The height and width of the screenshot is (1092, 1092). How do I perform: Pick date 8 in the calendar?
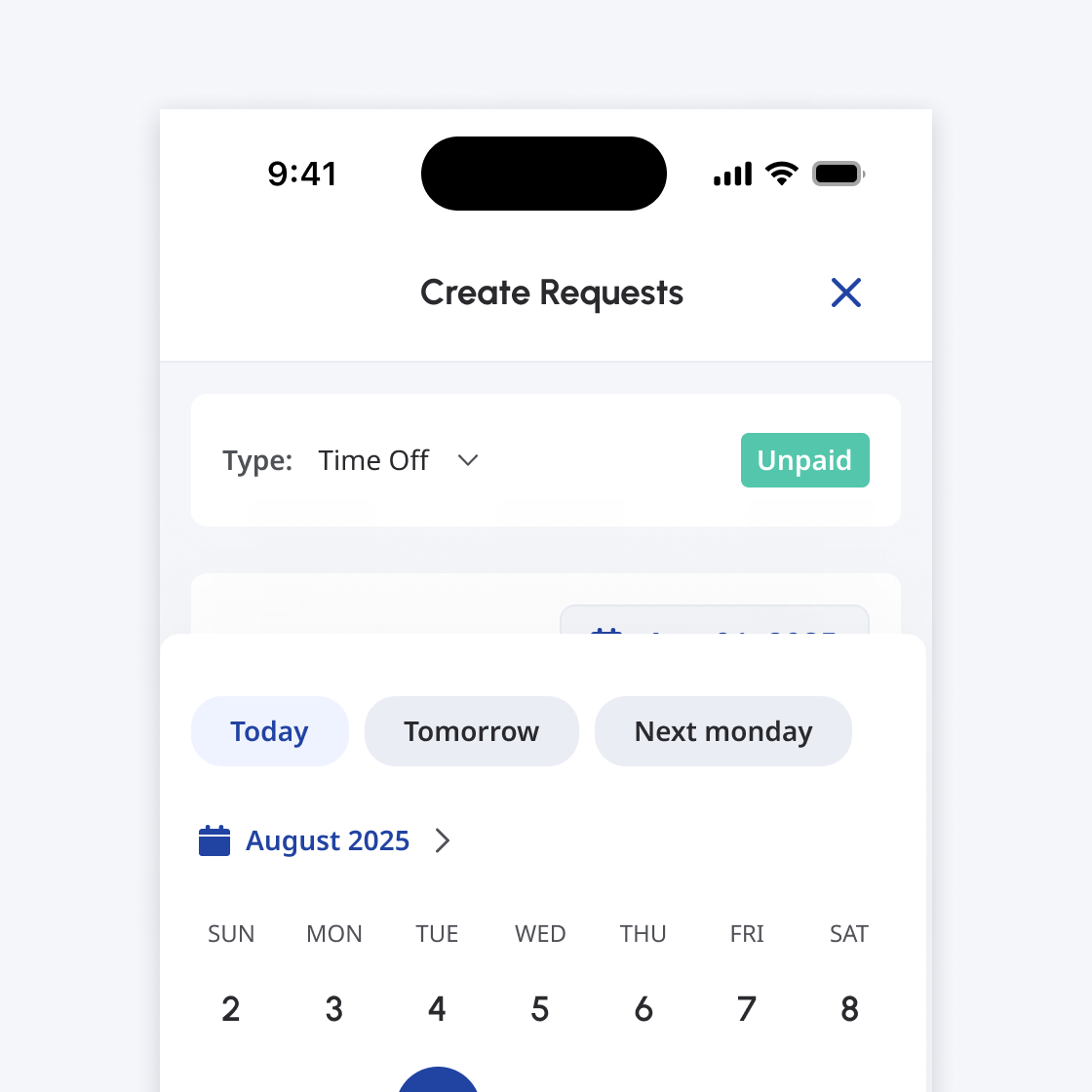(x=849, y=1008)
